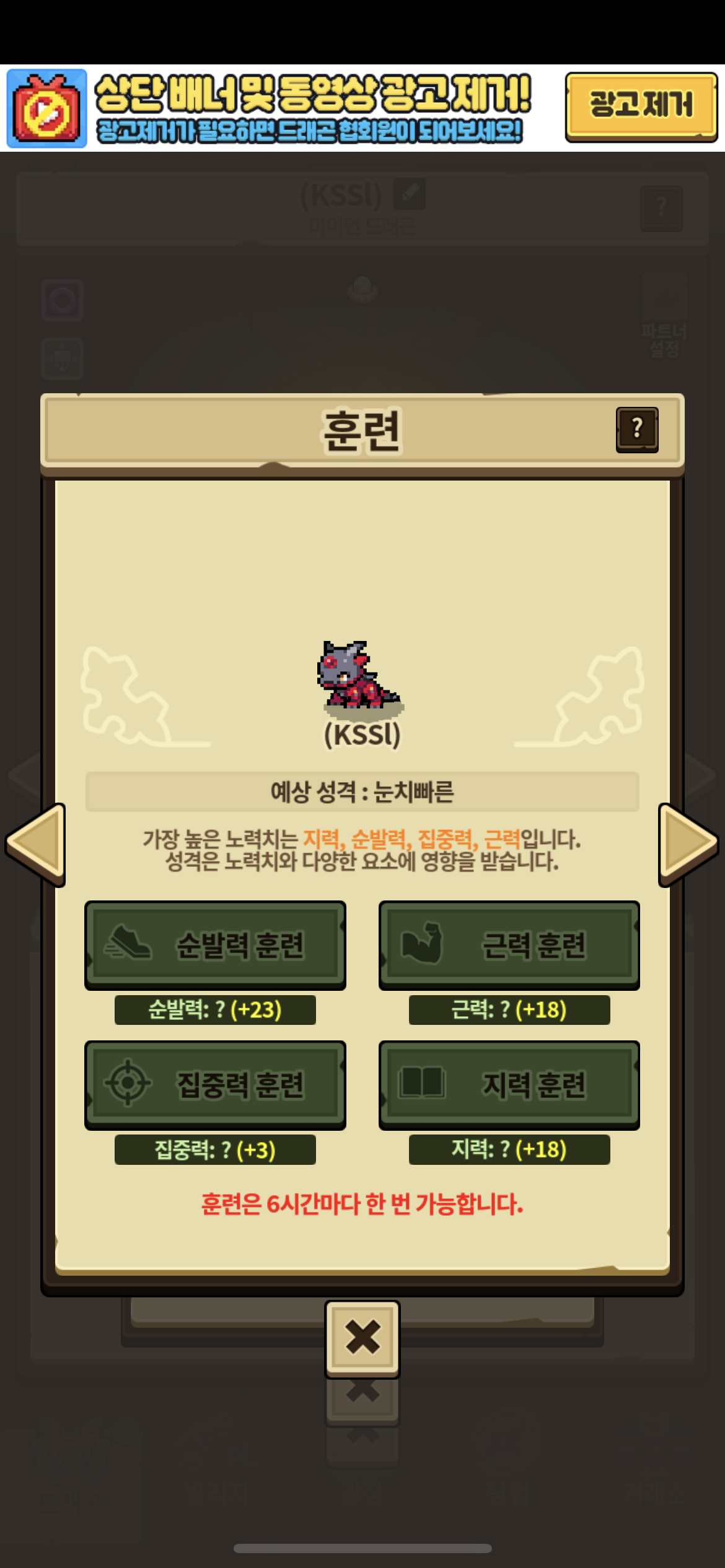Tap the 광고제거 button in the banner
725x1568 pixels.
(641, 107)
